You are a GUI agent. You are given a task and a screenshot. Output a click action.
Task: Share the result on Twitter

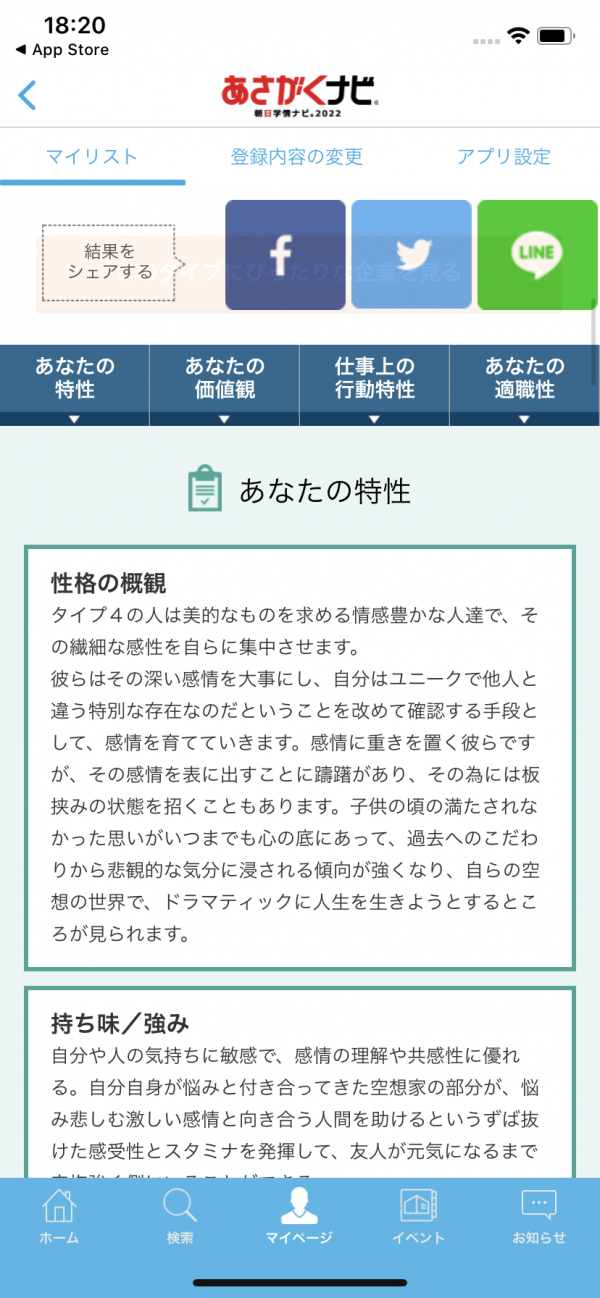[x=411, y=255]
